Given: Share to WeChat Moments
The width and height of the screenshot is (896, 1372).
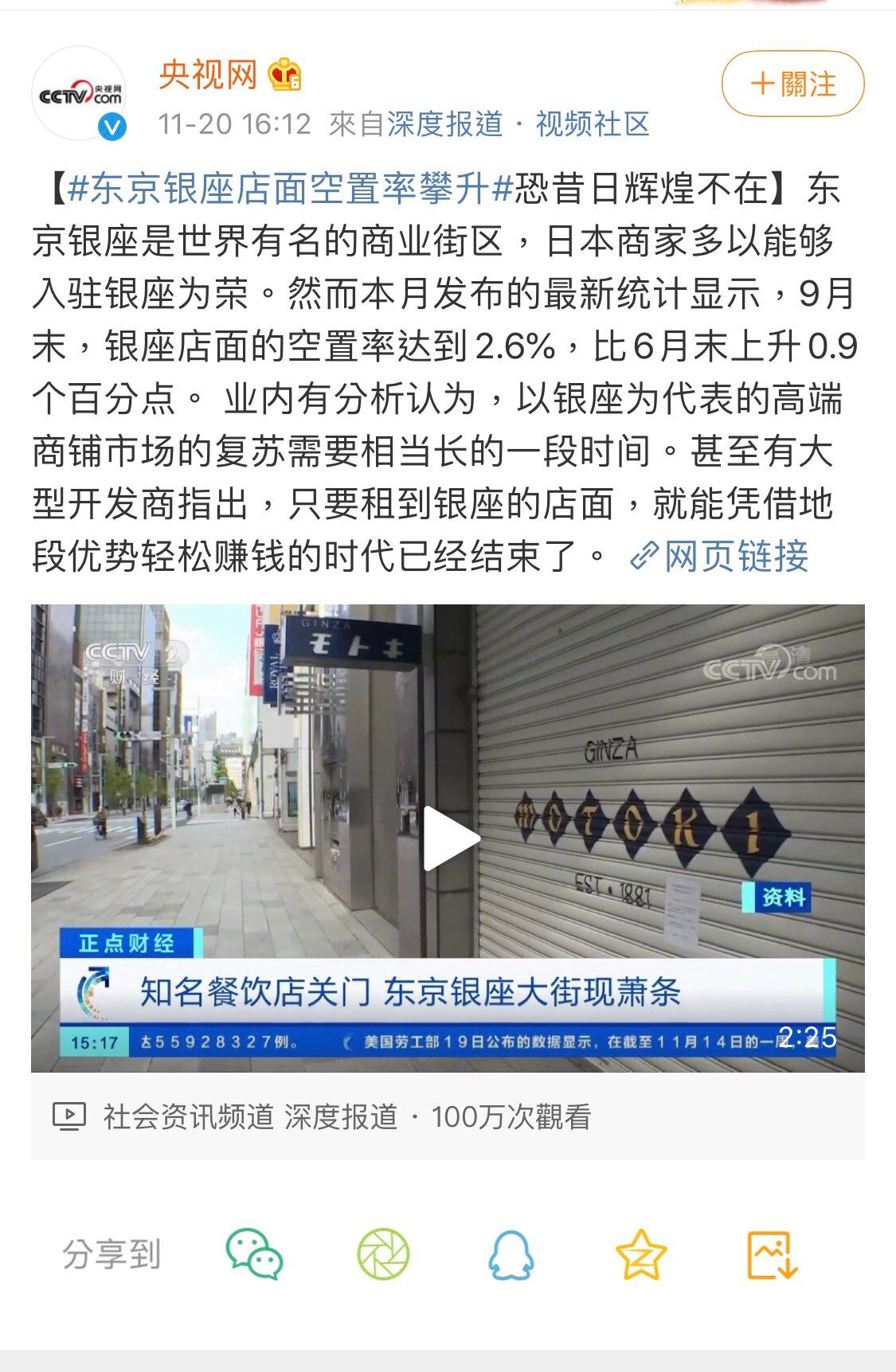Looking at the screenshot, I should pyautogui.click(x=383, y=1254).
